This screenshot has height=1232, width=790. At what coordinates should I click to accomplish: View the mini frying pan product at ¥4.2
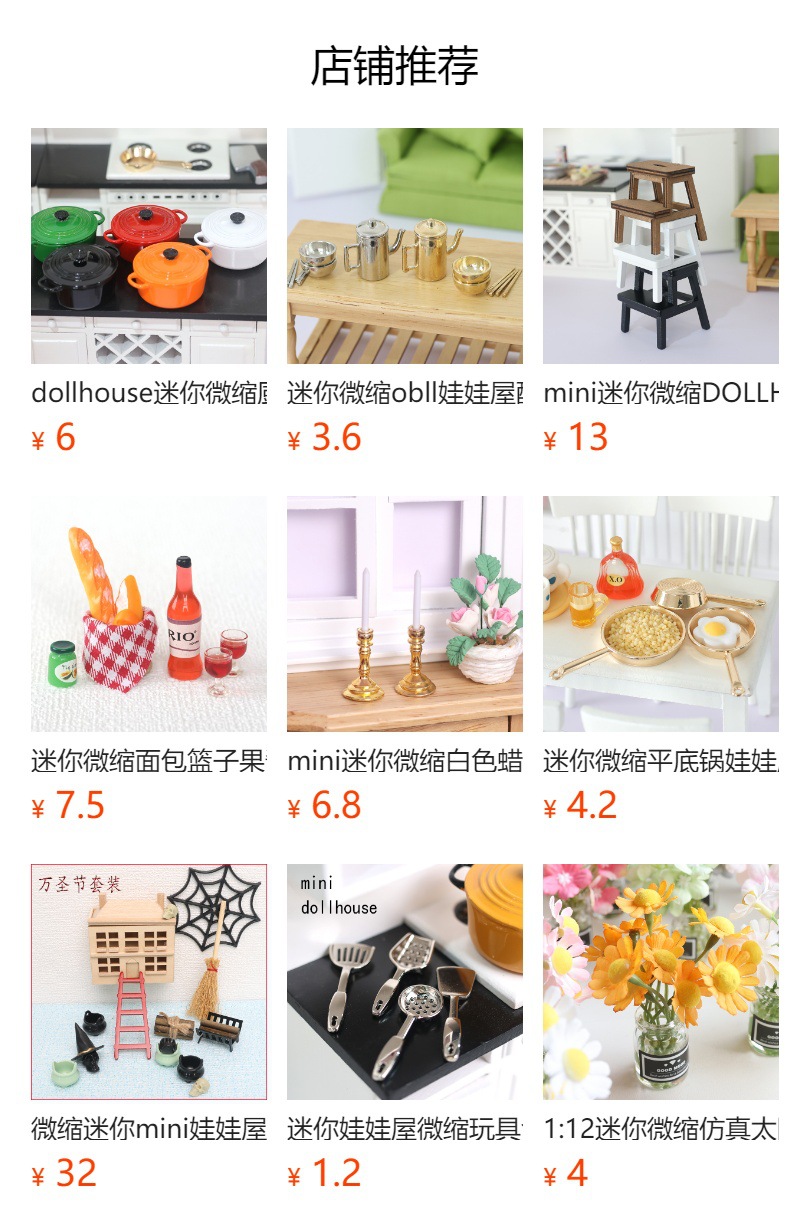661,614
